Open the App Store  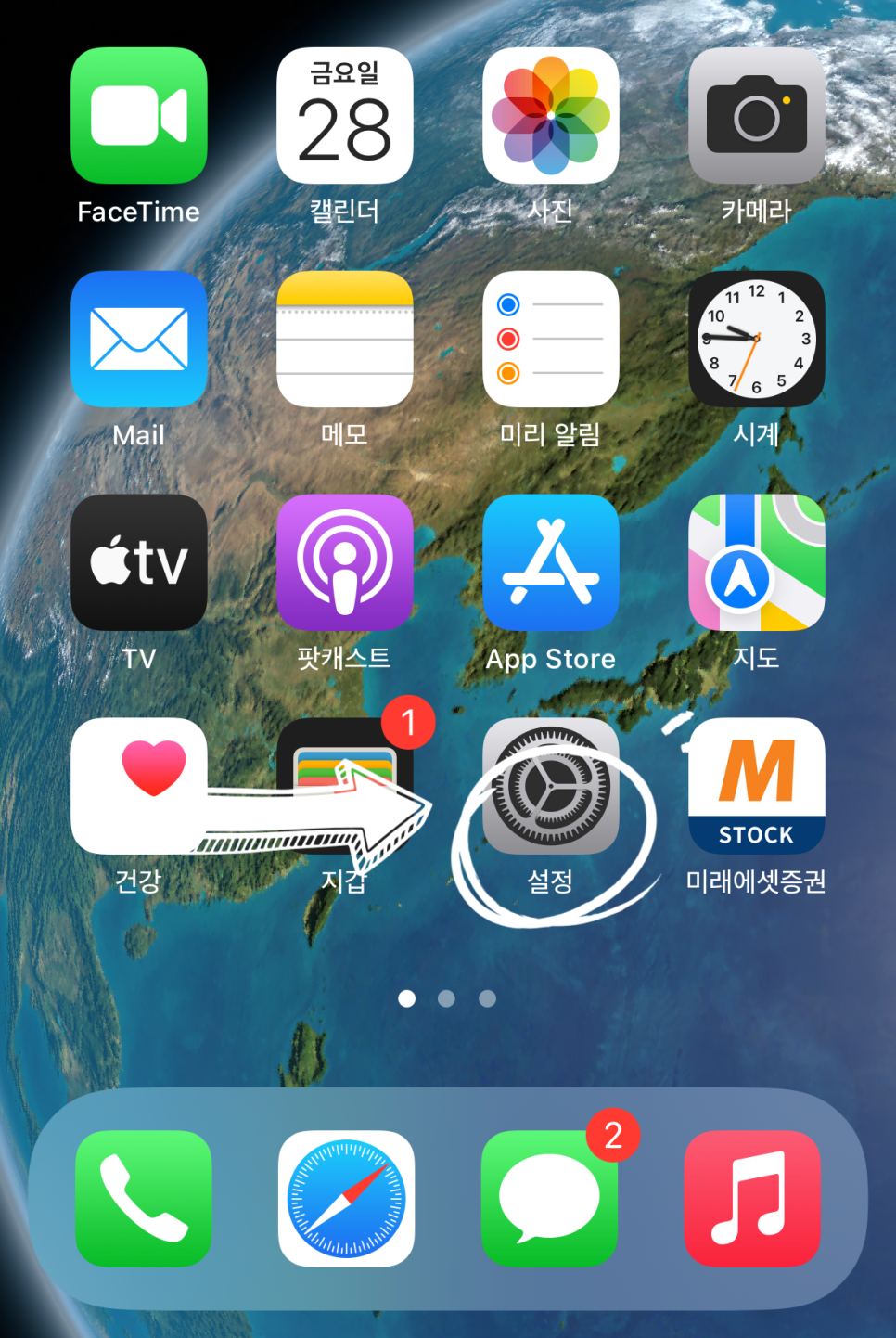point(550,563)
